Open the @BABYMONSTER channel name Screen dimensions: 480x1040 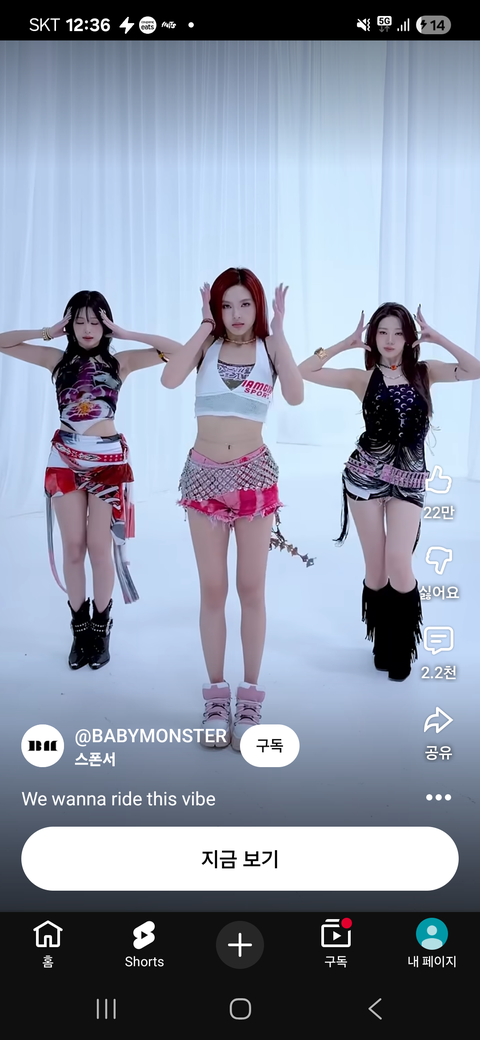pyautogui.click(x=150, y=736)
